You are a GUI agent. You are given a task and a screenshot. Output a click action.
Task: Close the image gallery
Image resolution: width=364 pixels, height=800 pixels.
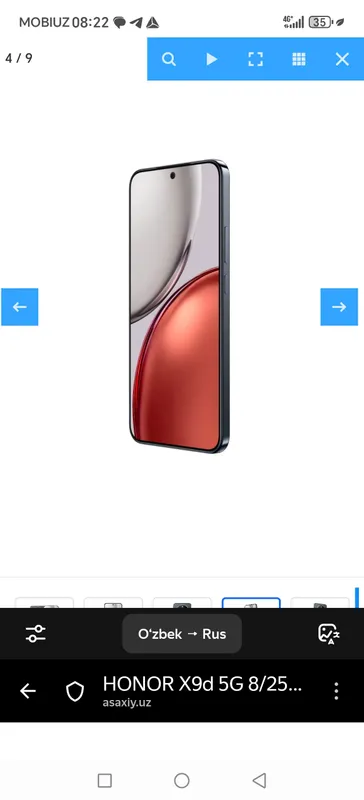(x=342, y=59)
